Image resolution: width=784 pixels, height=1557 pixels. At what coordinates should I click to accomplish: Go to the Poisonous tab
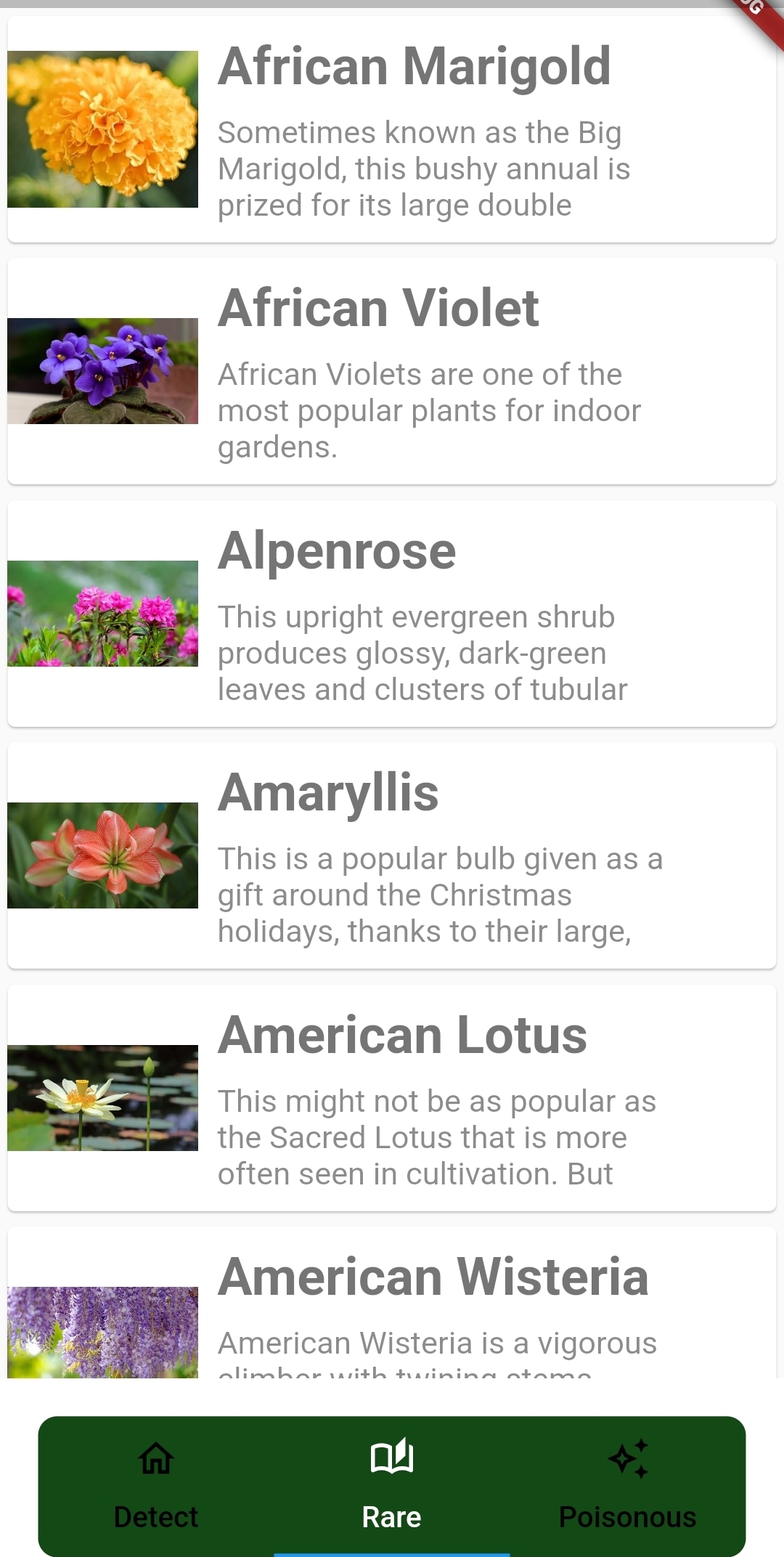click(x=627, y=1486)
